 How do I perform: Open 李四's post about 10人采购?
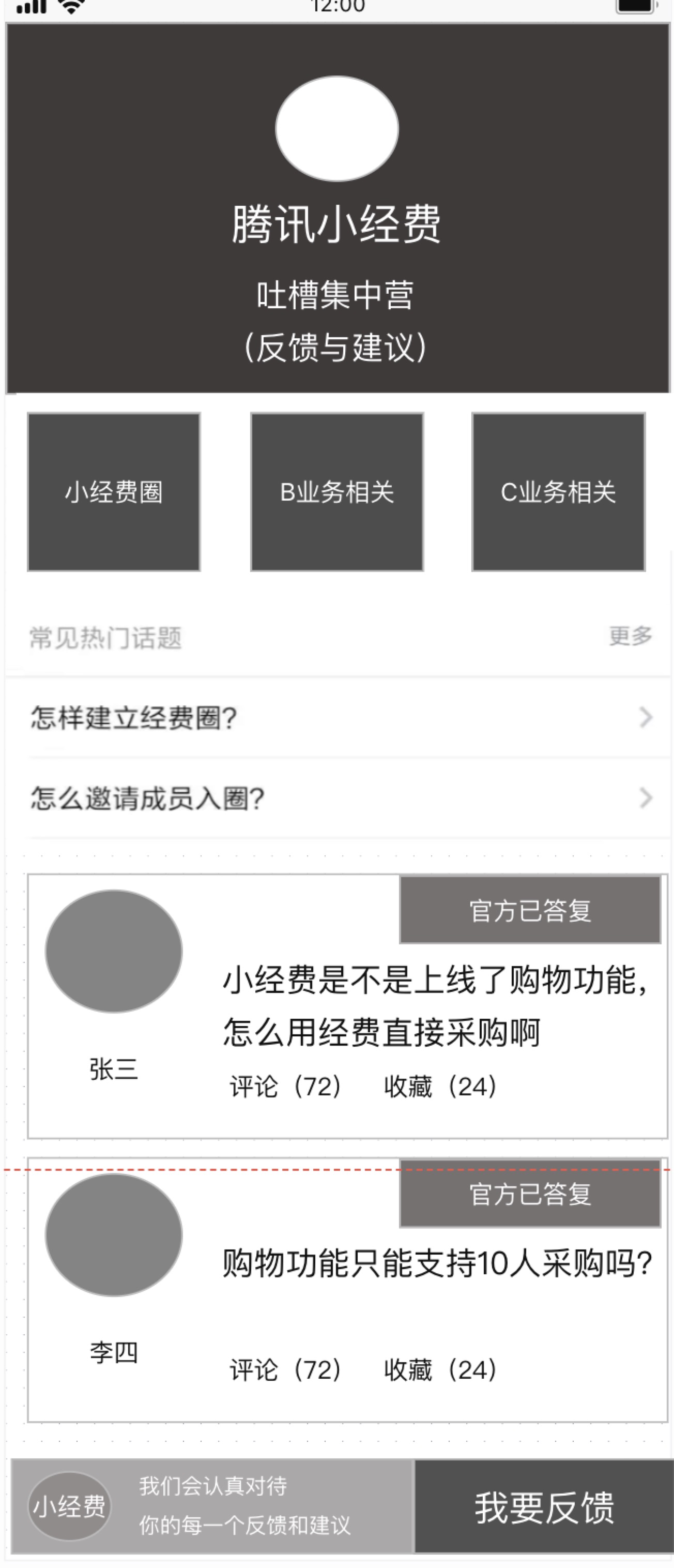click(x=437, y=1263)
